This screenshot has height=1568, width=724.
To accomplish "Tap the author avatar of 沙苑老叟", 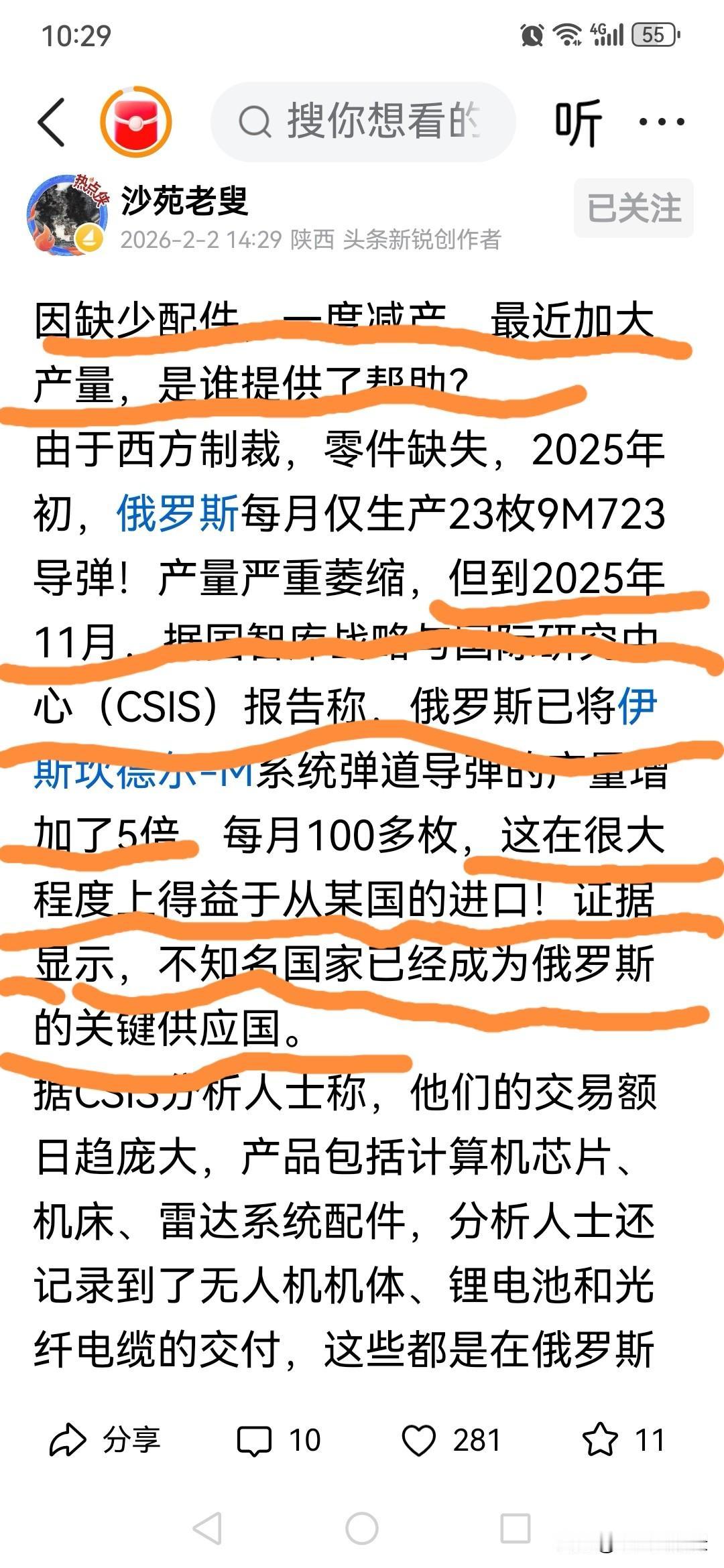I will 67,214.
